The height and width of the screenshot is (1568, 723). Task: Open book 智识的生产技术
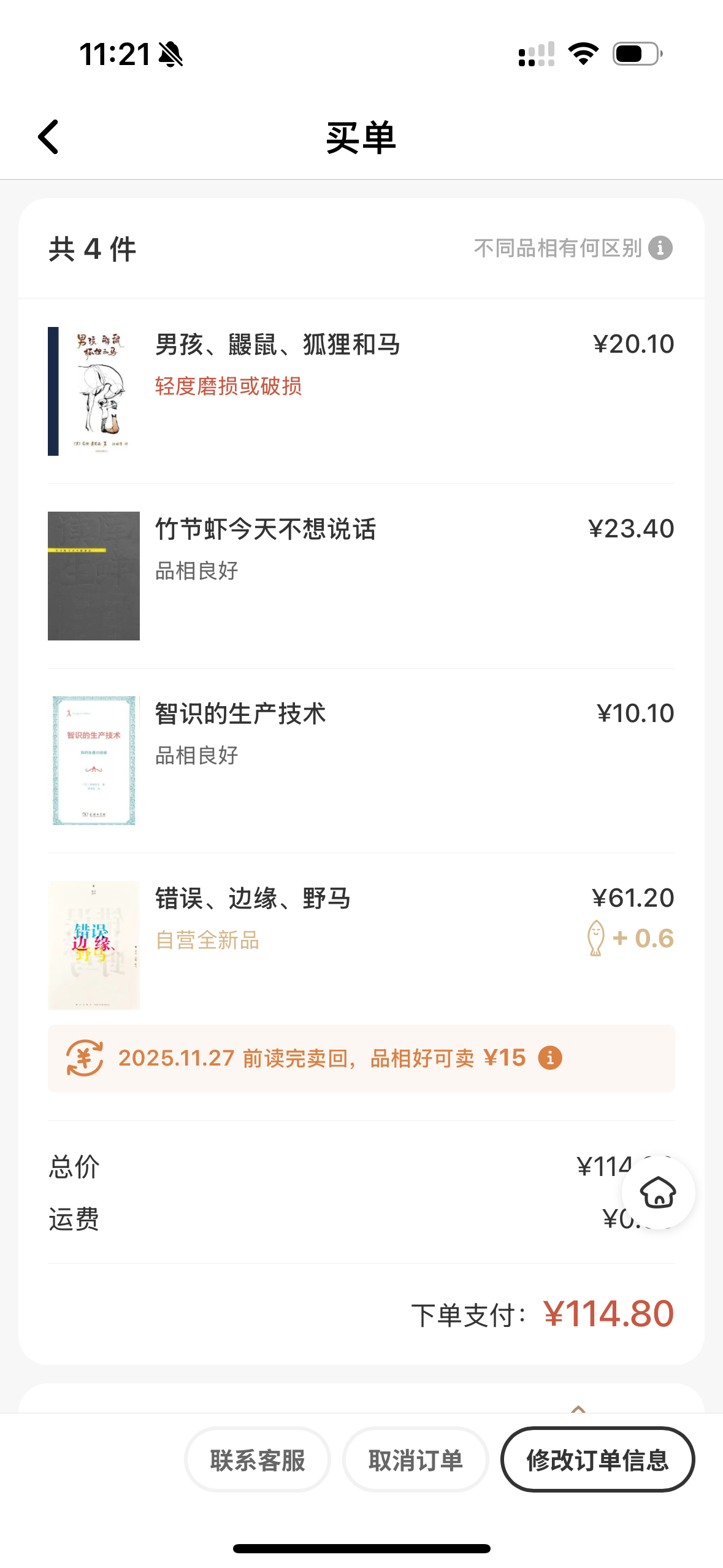[x=240, y=714]
